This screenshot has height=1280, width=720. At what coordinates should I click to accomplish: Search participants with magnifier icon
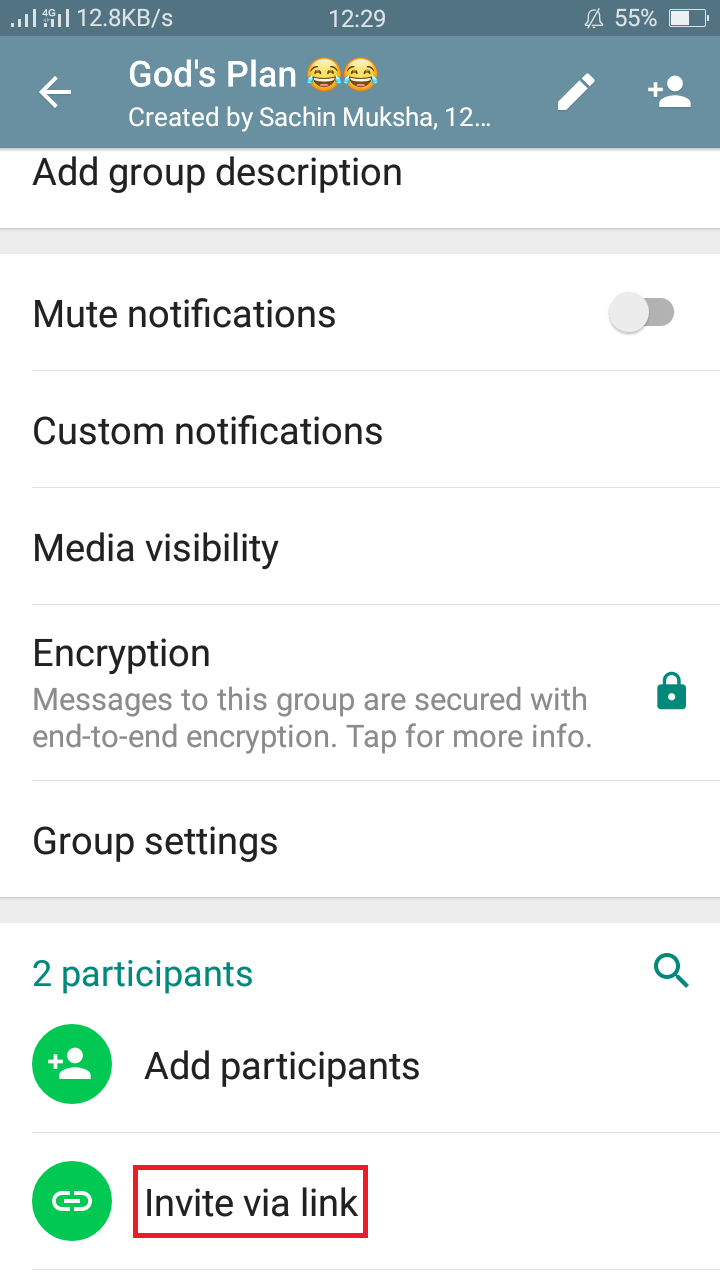point(671,970)
